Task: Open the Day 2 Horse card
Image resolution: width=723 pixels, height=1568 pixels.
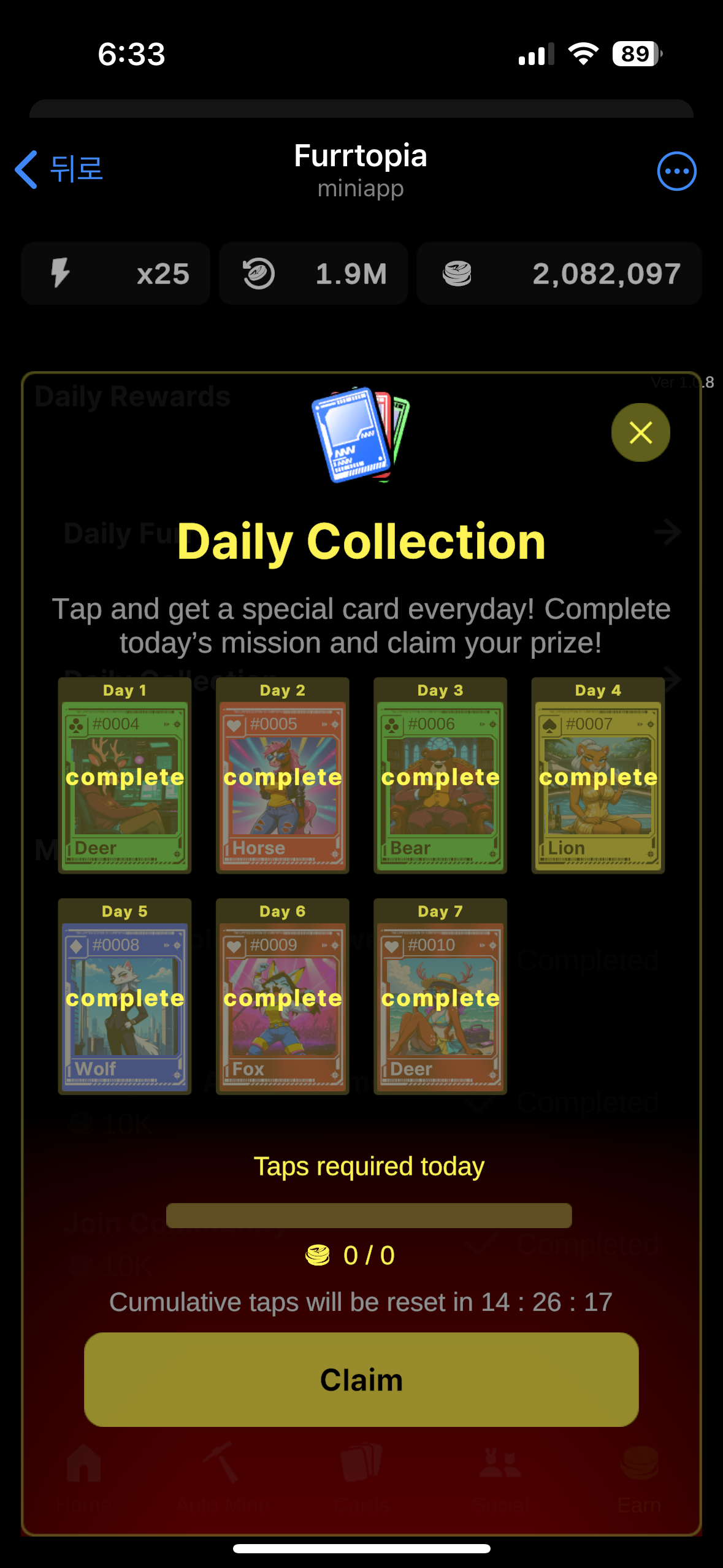Action: (282, 775)
